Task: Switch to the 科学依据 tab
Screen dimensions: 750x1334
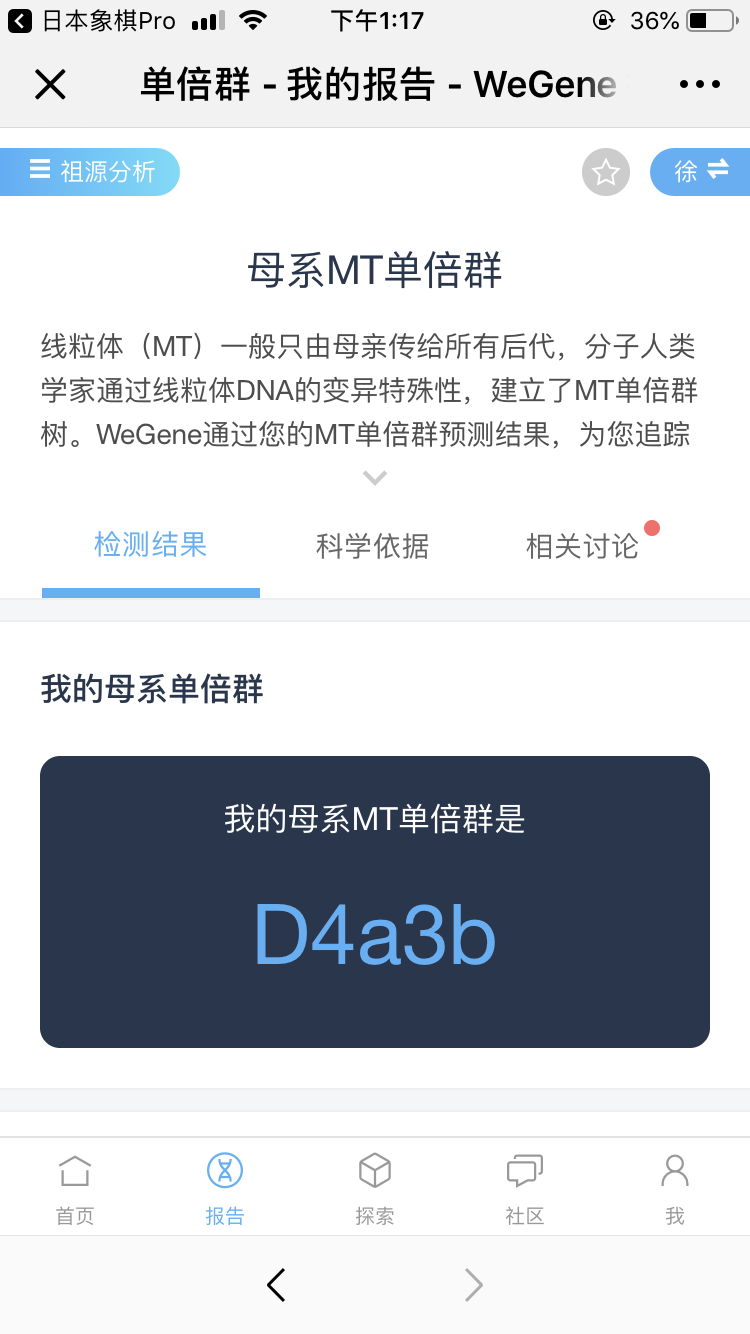Action: coord(372,546)
